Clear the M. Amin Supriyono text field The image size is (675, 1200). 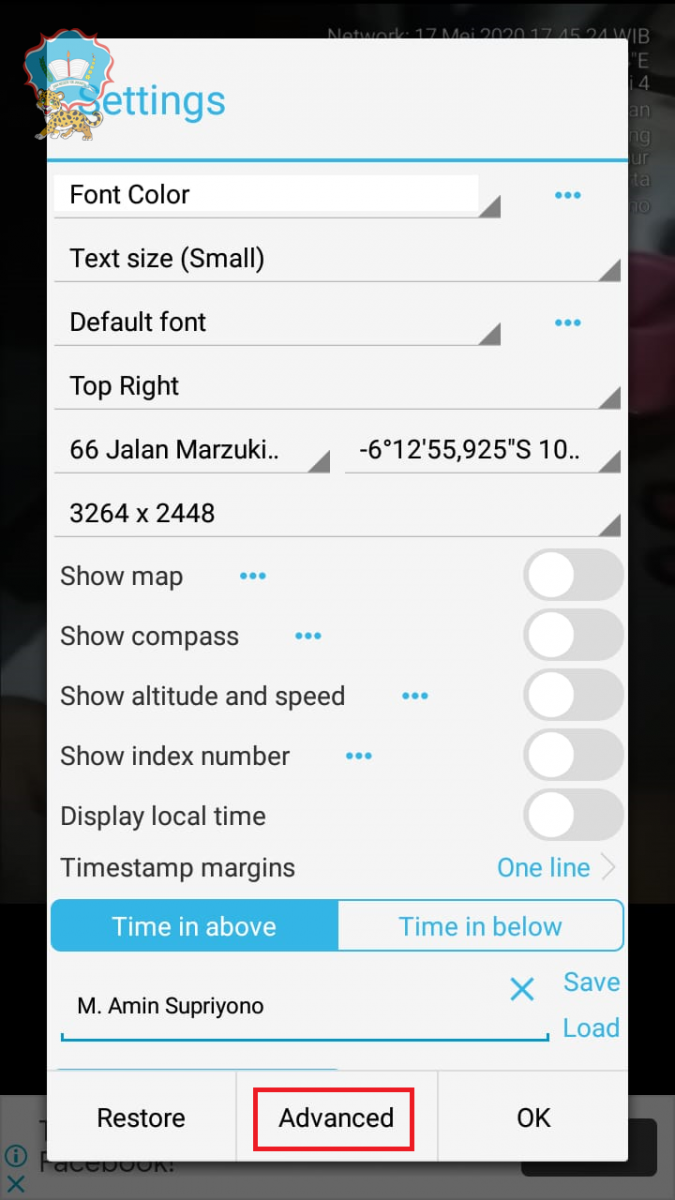(x=522, y=990)
